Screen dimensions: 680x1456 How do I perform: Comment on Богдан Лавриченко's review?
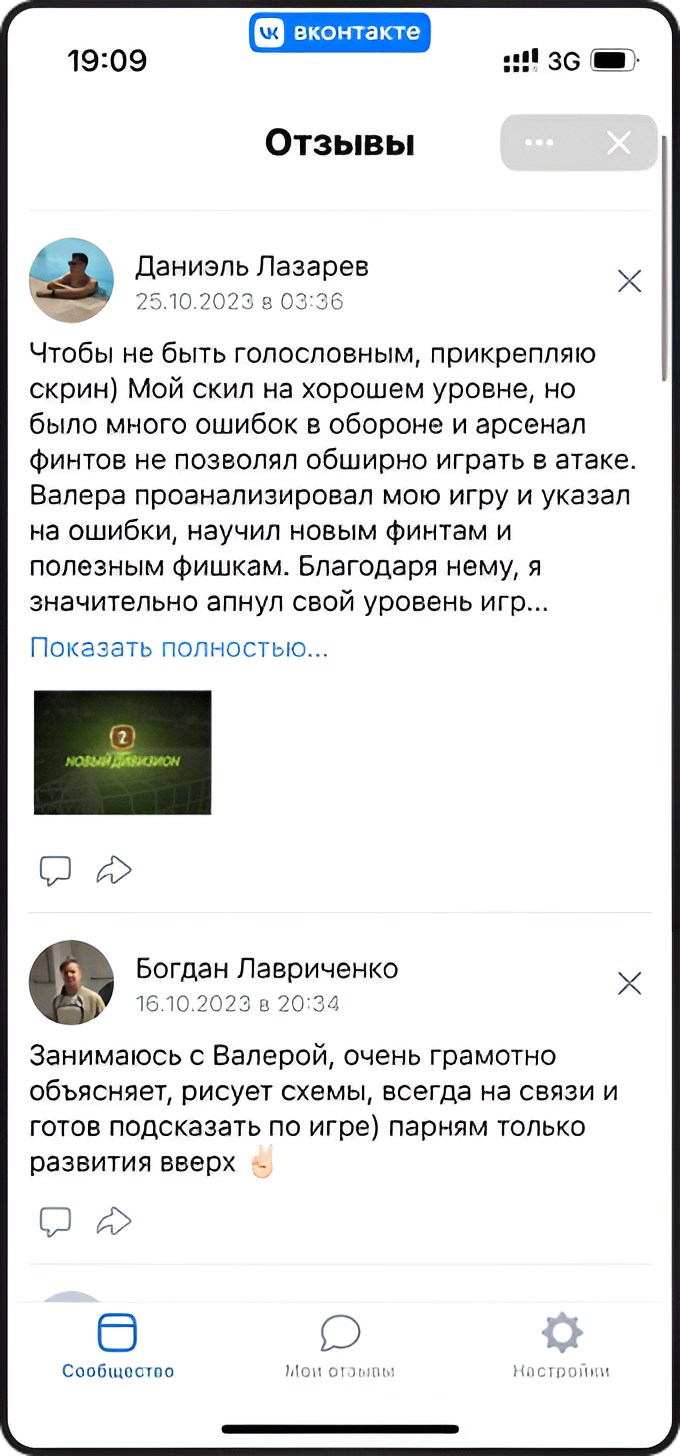[x=55, y=1220]
